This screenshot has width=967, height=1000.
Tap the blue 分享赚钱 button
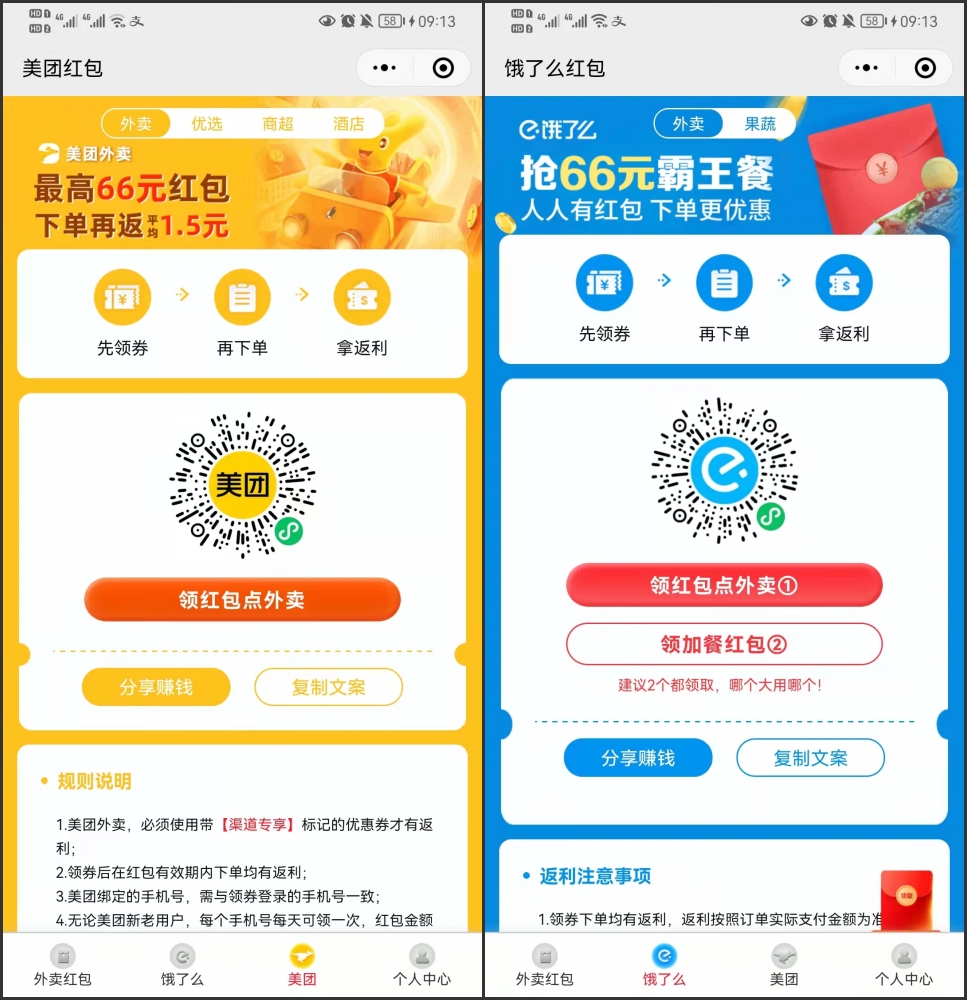tap(638, 758)
